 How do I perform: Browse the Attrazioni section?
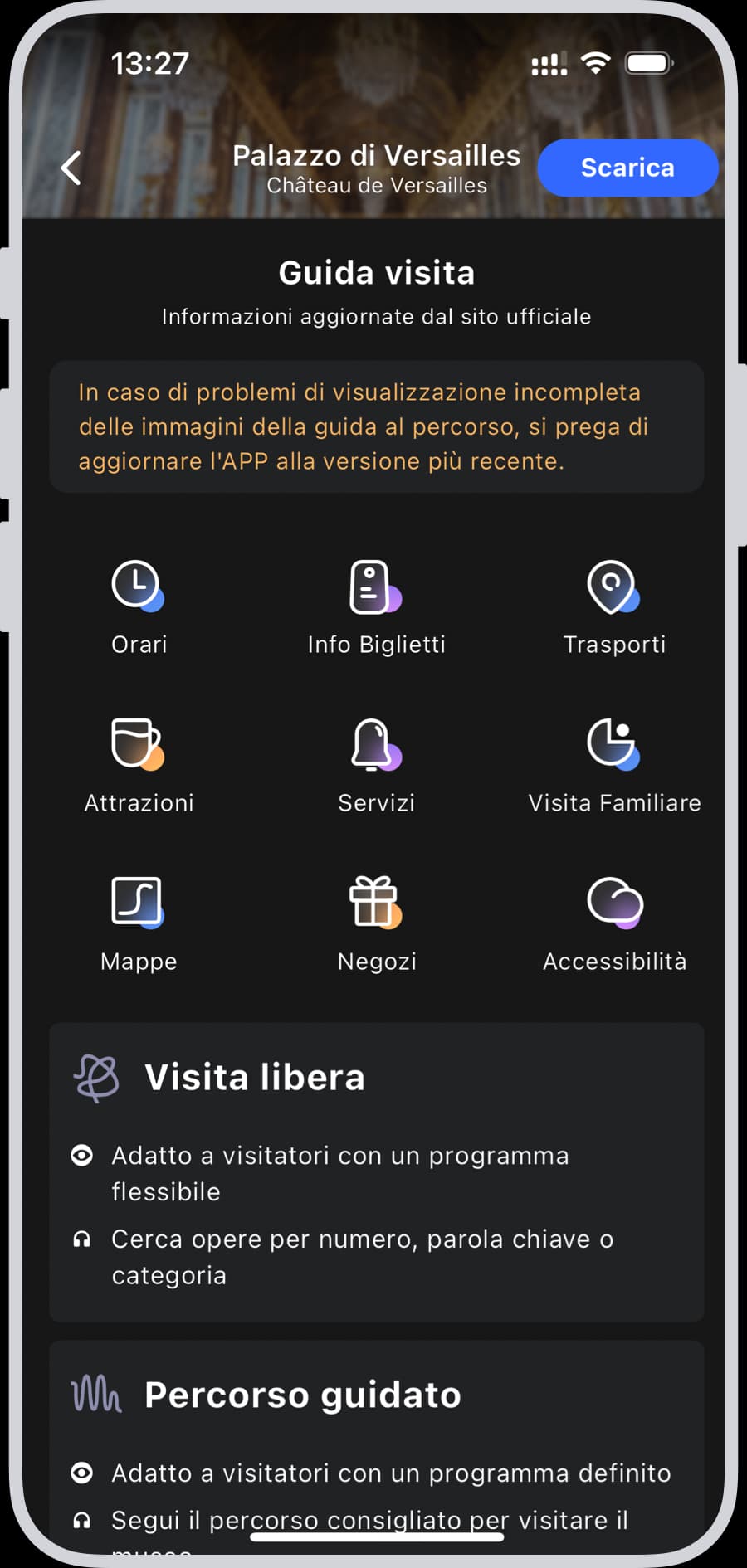pyautogui.click(x=139, y=765)
